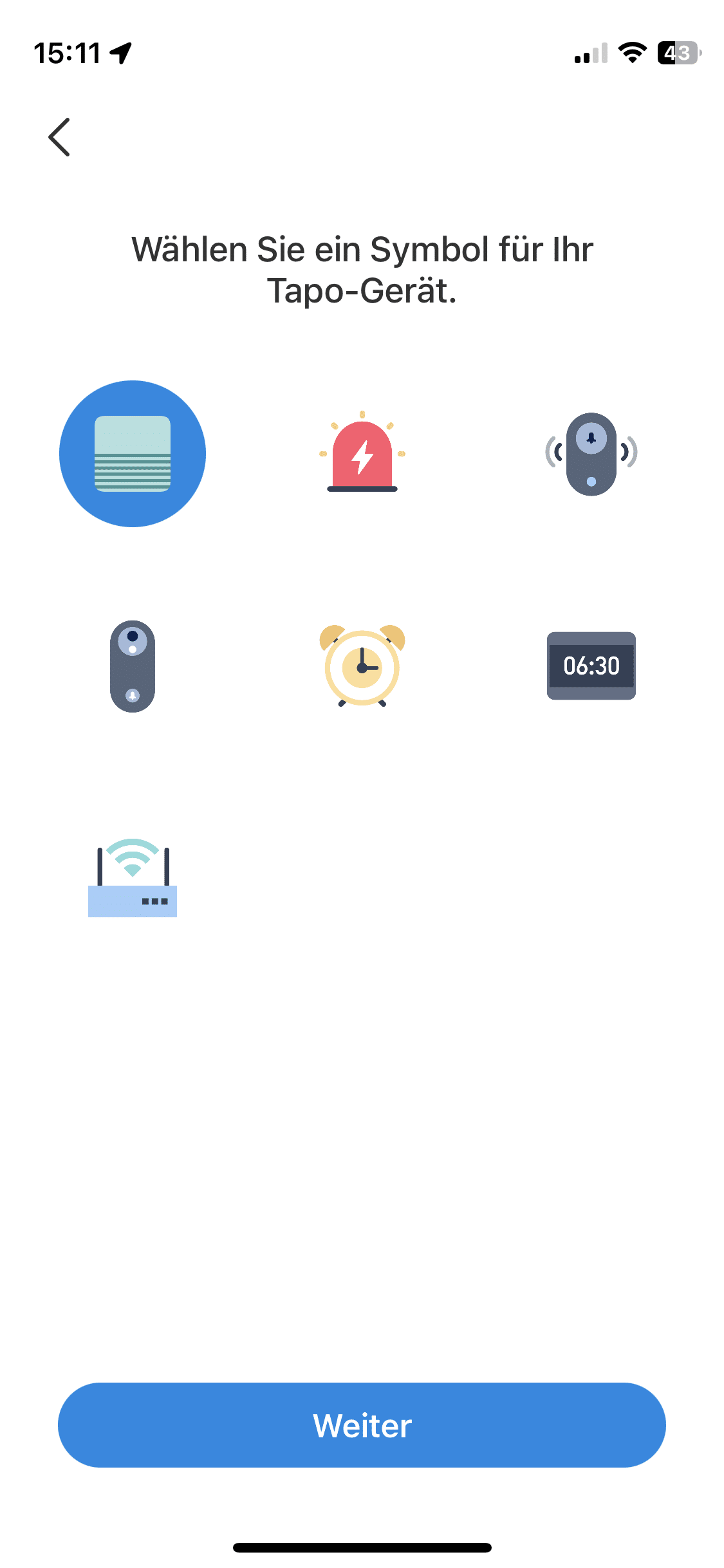Choose the red alarm siren symbol
Screen dimensions: 724x1568
point(362,454)
